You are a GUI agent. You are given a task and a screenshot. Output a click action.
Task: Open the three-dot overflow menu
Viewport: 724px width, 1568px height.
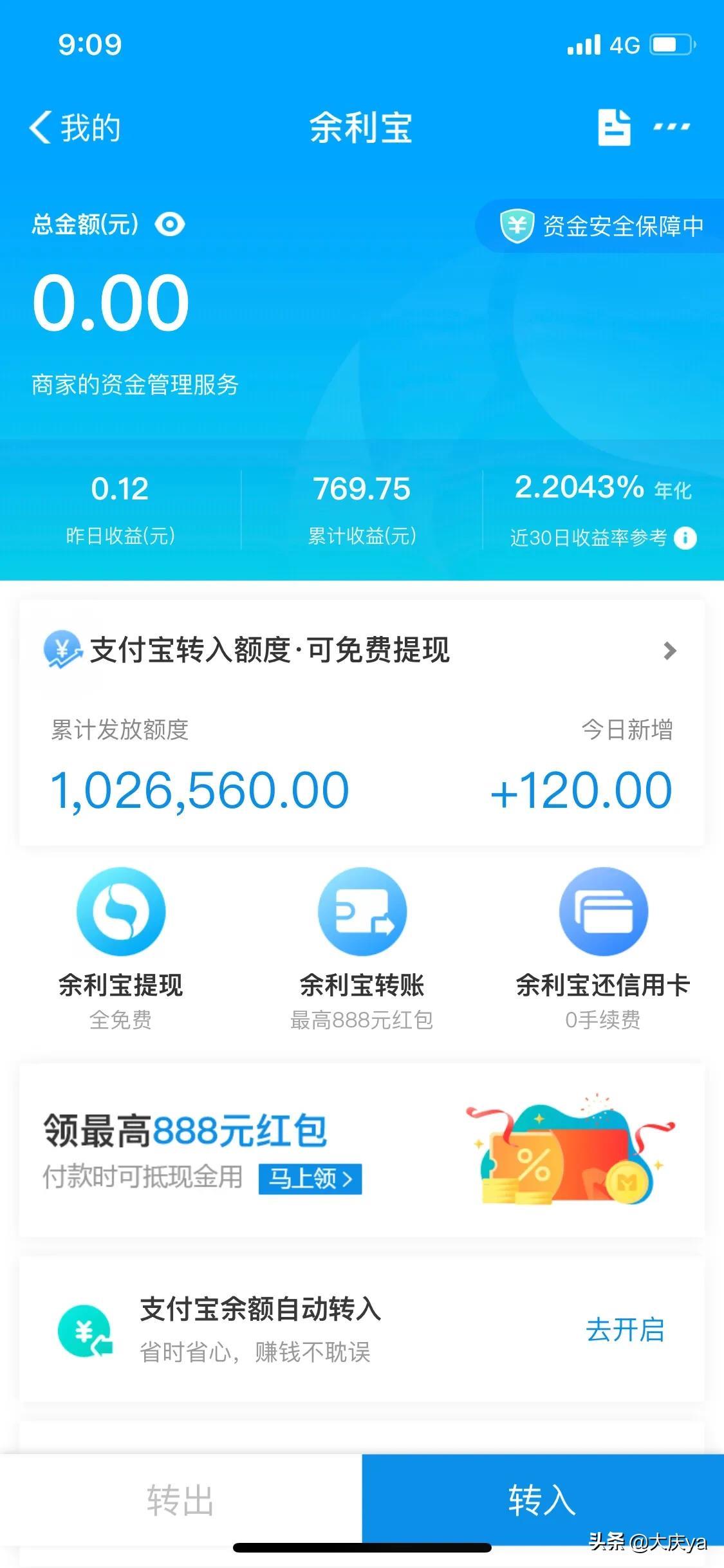click(671, 127)
